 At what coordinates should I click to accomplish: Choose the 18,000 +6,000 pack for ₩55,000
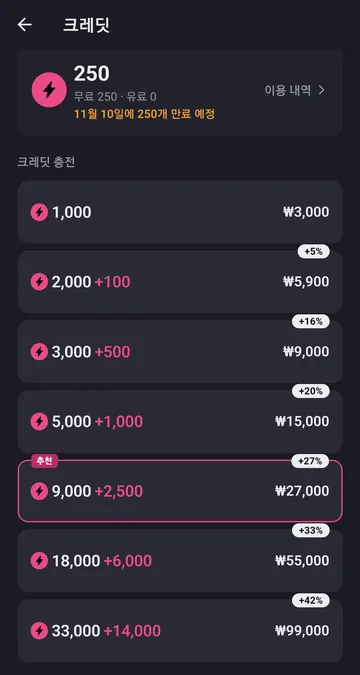180,561
